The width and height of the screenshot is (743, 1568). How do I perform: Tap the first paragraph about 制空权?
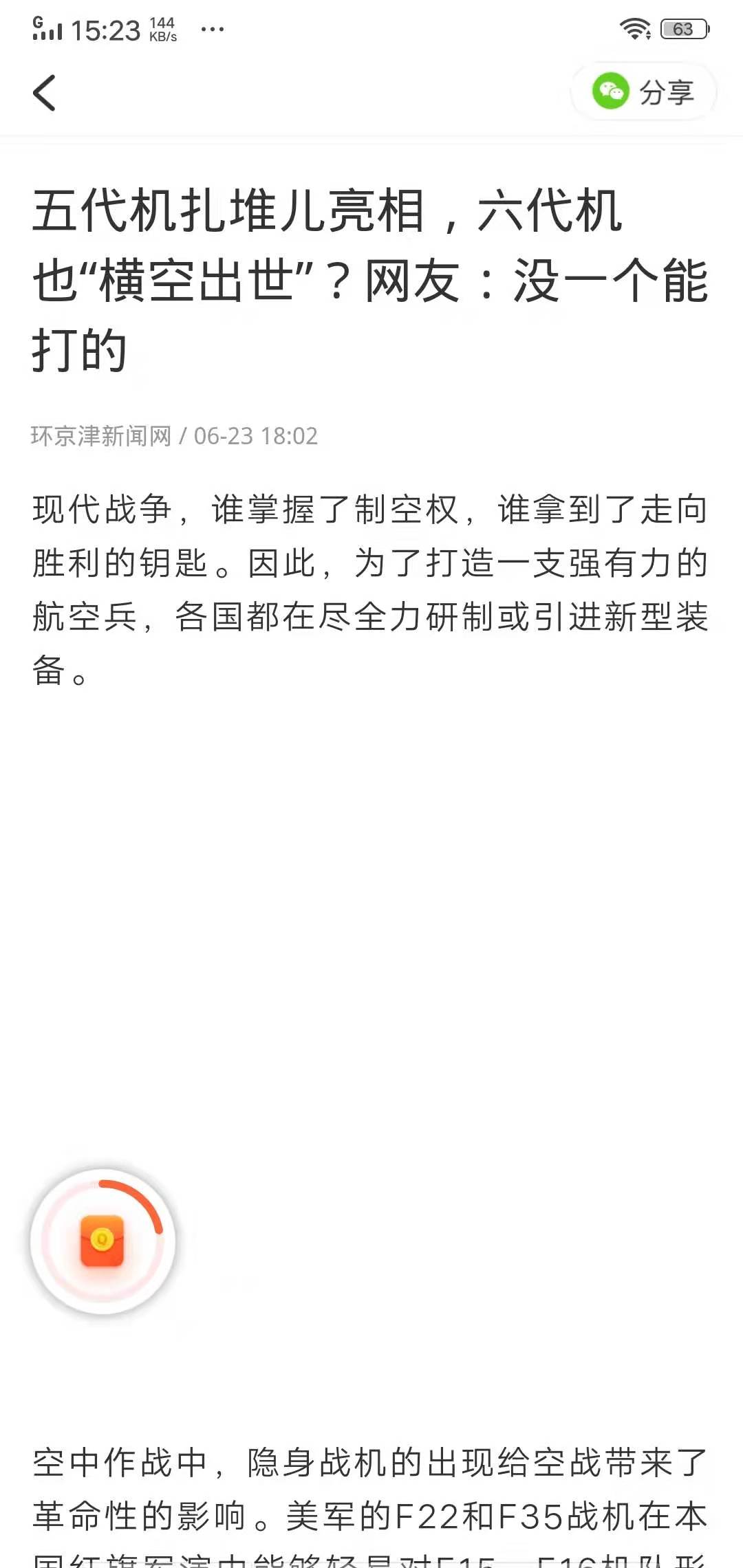tap(371, 585)
